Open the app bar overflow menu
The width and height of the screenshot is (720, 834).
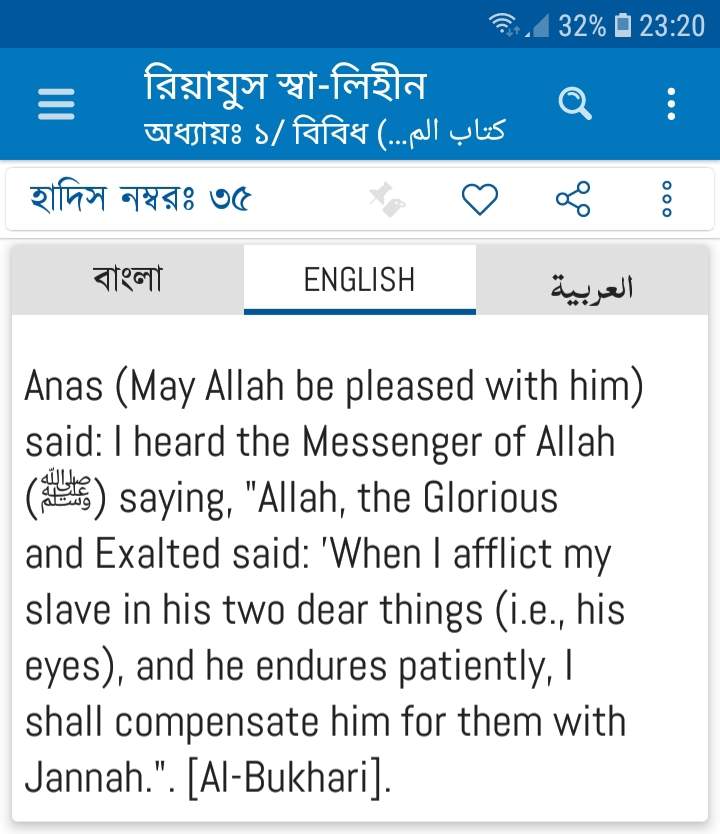click(x=671, y=103)
